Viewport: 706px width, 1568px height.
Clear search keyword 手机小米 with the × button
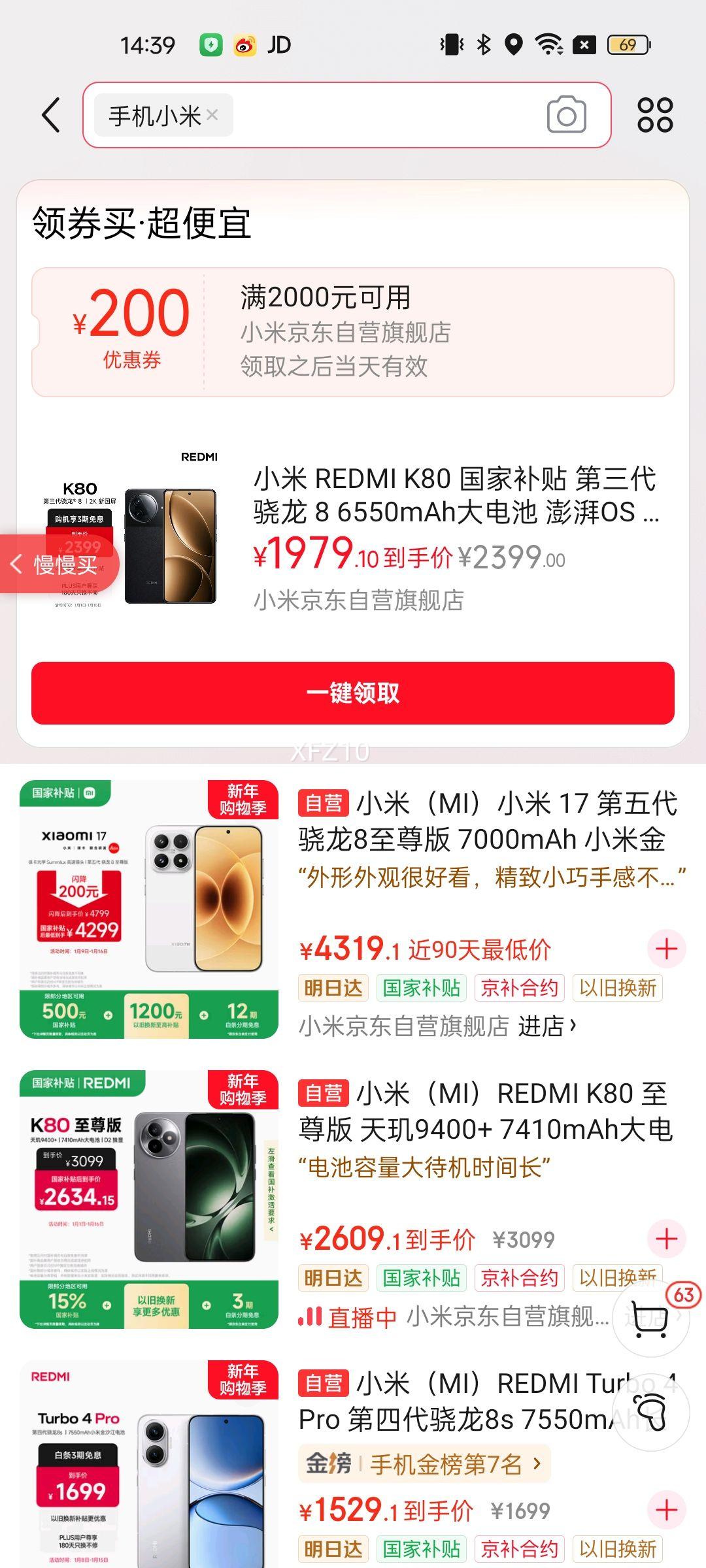212,116
